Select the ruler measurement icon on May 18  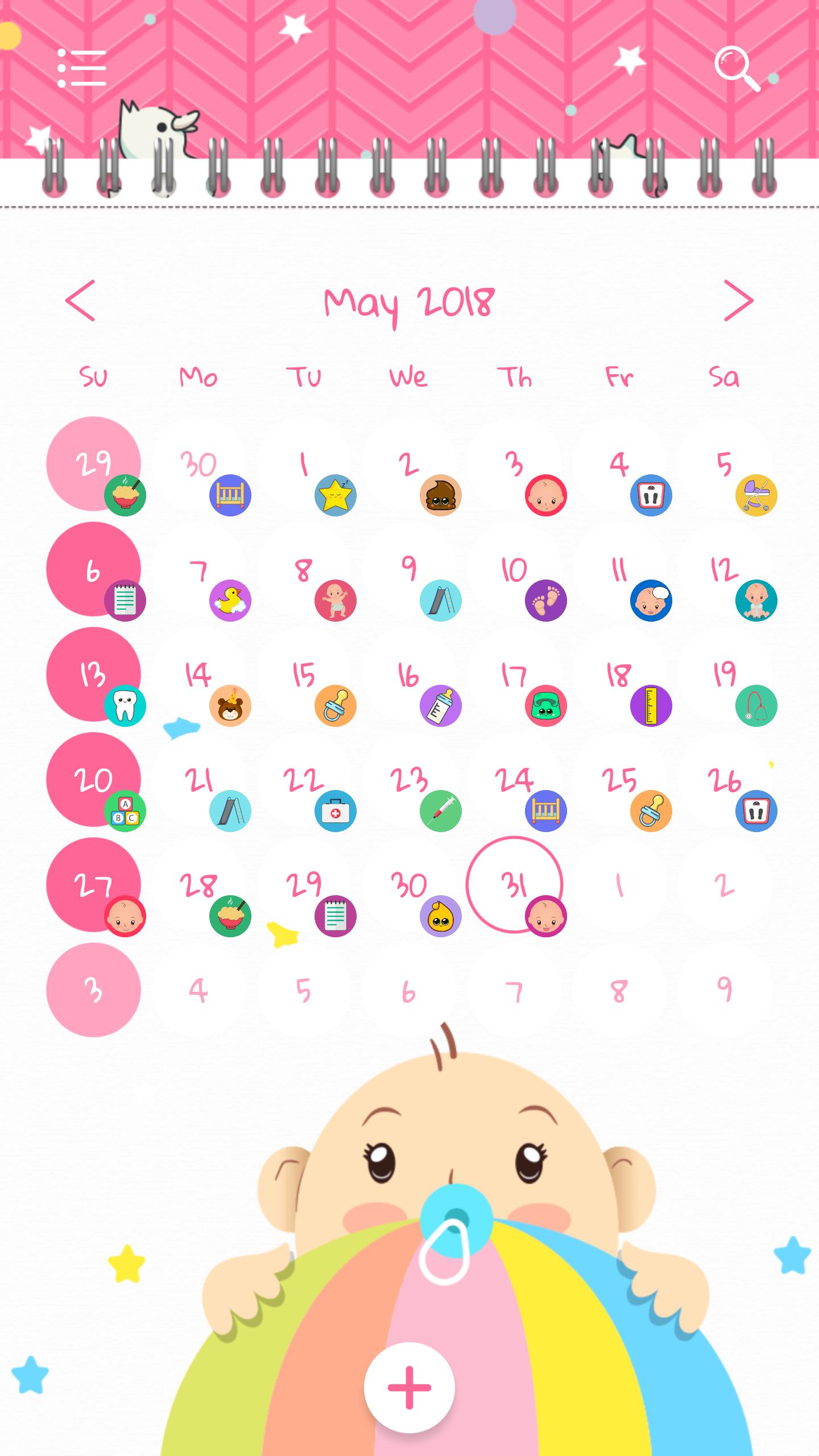651,705
